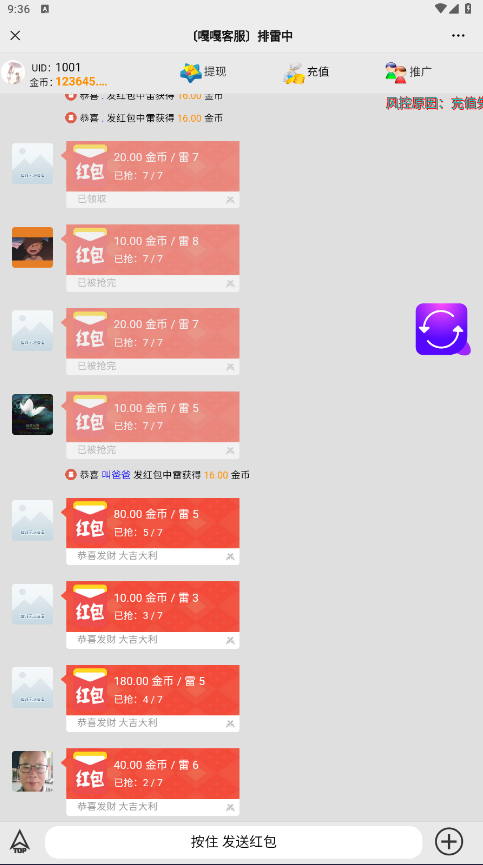Grab the 180.00 金币 雷 5 red packet

(153, 698)
